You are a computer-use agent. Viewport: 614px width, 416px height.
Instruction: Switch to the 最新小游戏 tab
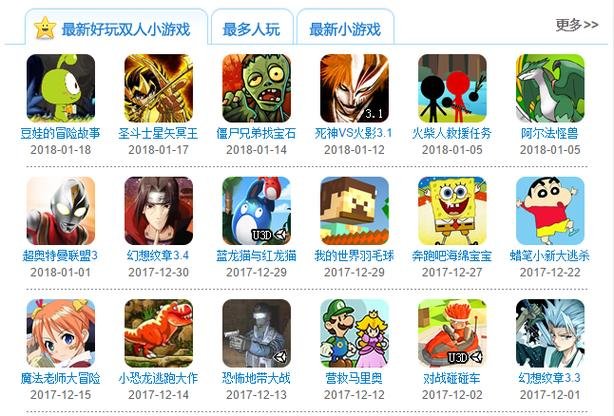coord(345,28)
